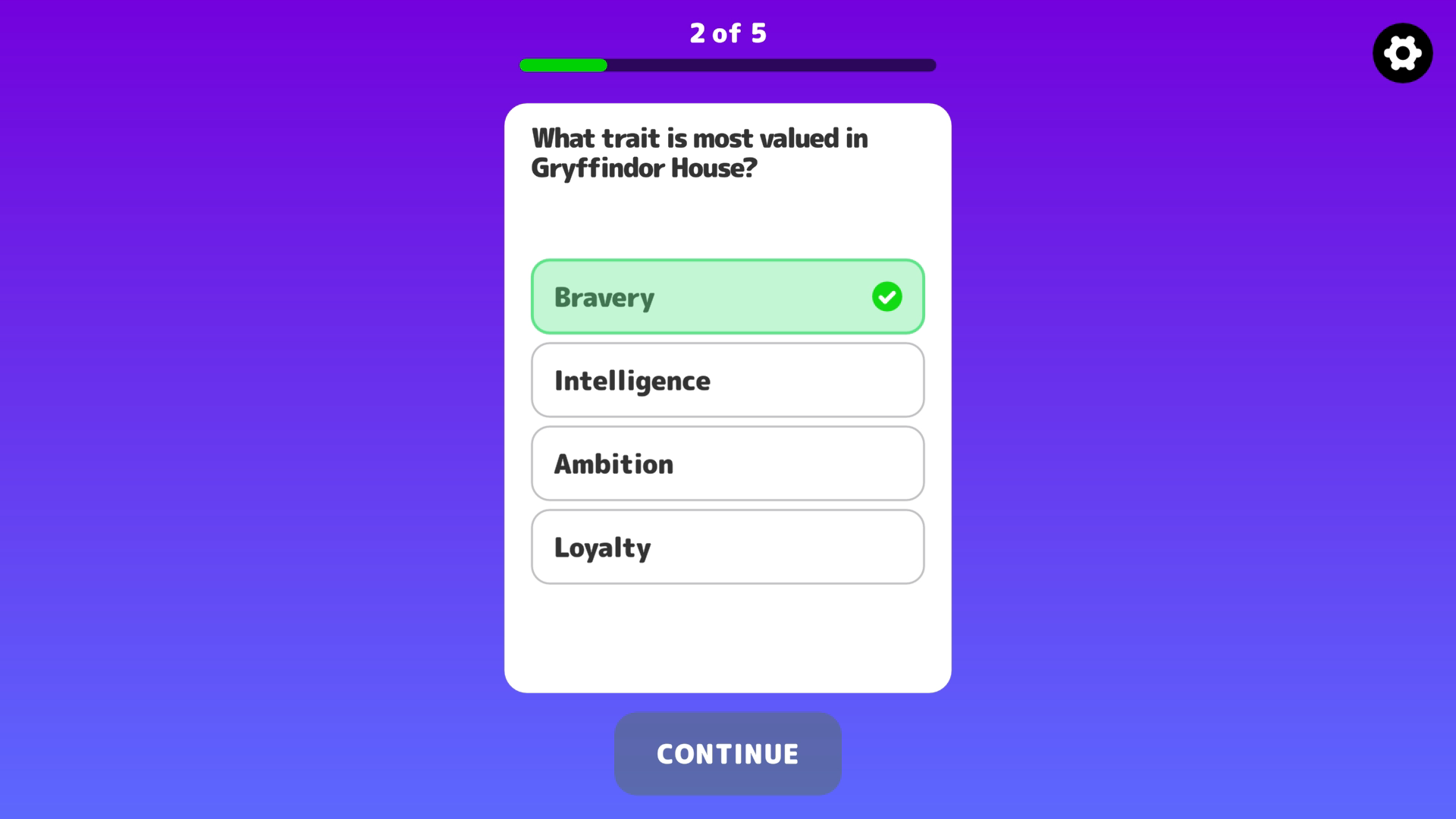The width and height of the screenshot is (1456, 819).
Task: Tap the Loyalty answer
Action: point(726,547)
